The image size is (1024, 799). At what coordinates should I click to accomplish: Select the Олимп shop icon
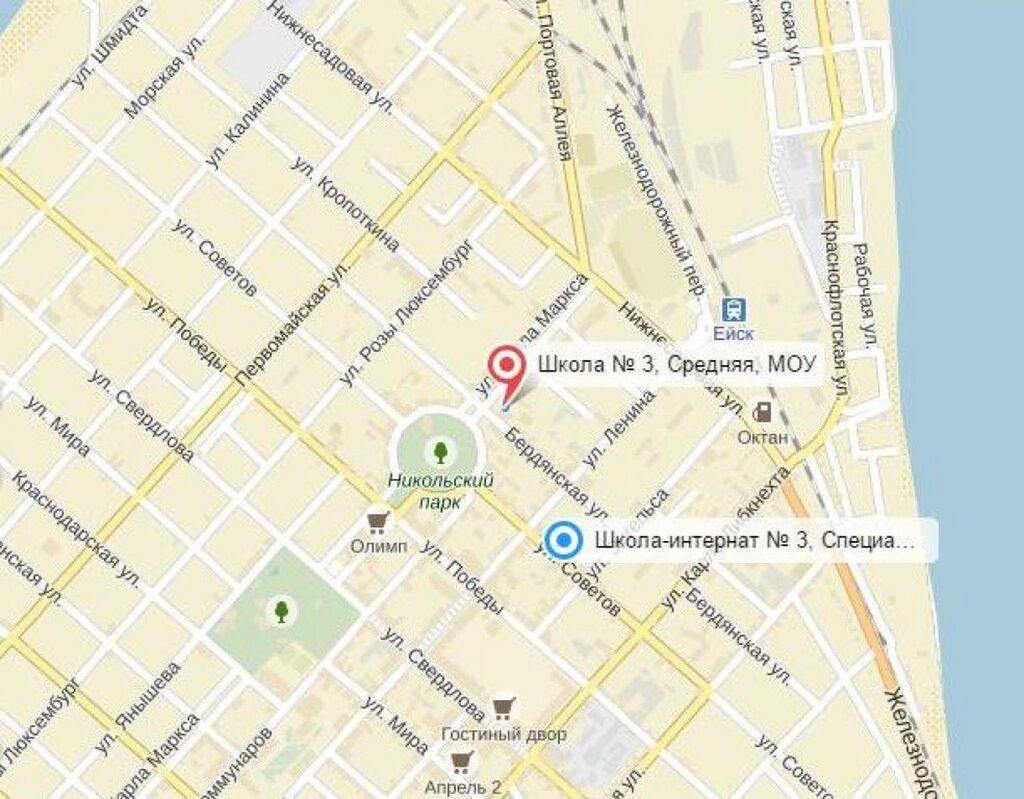pyautogui.click(x=378, y=521)
